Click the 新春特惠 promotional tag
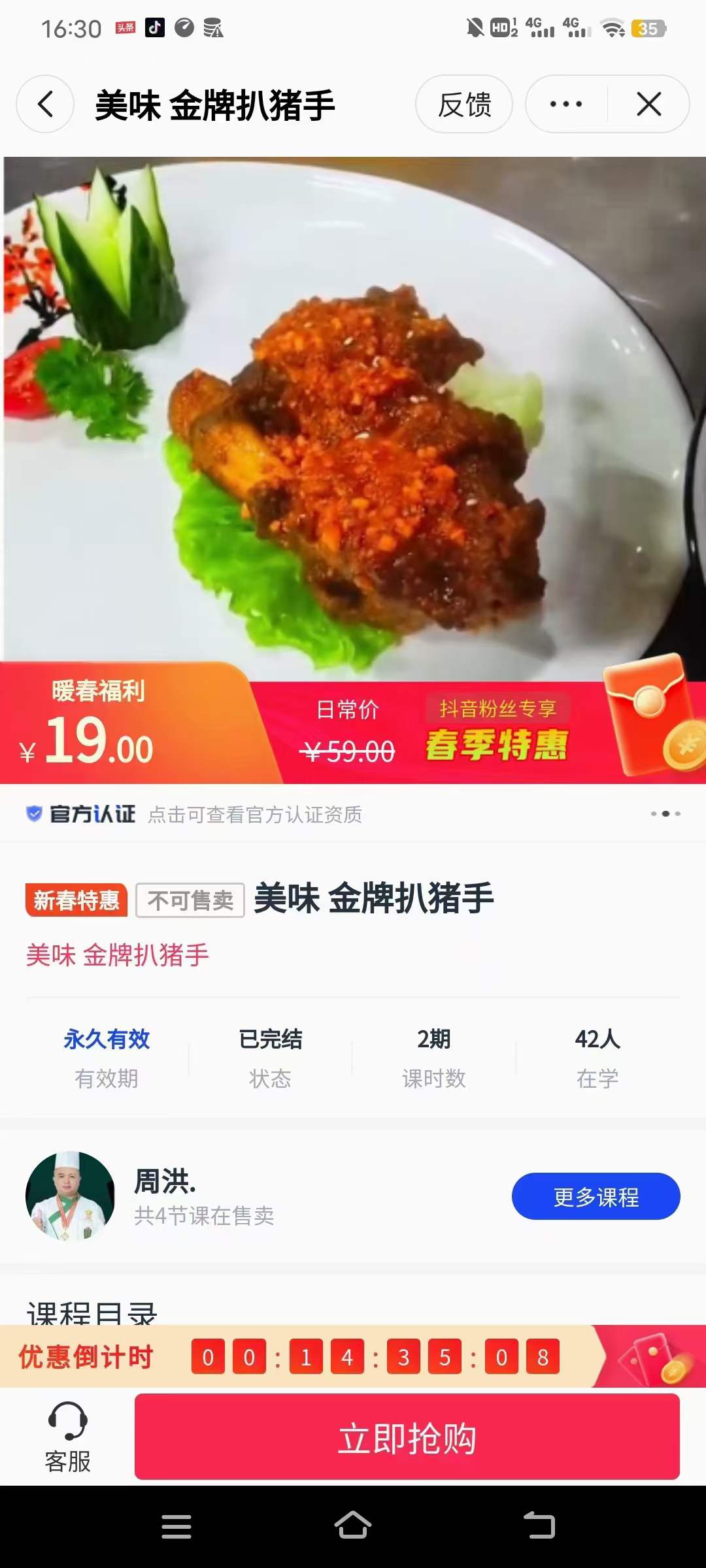The image size is (706, 1568). 76,900
